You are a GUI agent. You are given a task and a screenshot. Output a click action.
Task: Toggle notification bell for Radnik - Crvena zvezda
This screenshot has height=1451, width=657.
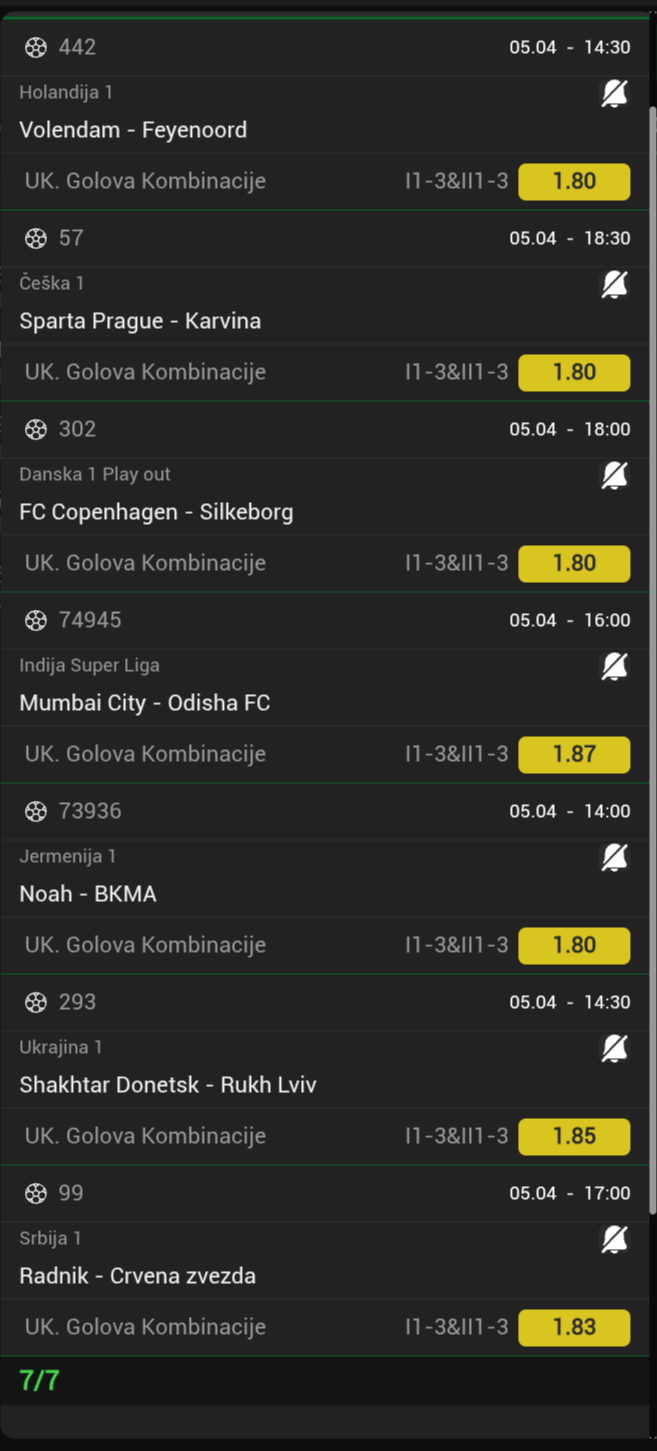click(614, 1240)
